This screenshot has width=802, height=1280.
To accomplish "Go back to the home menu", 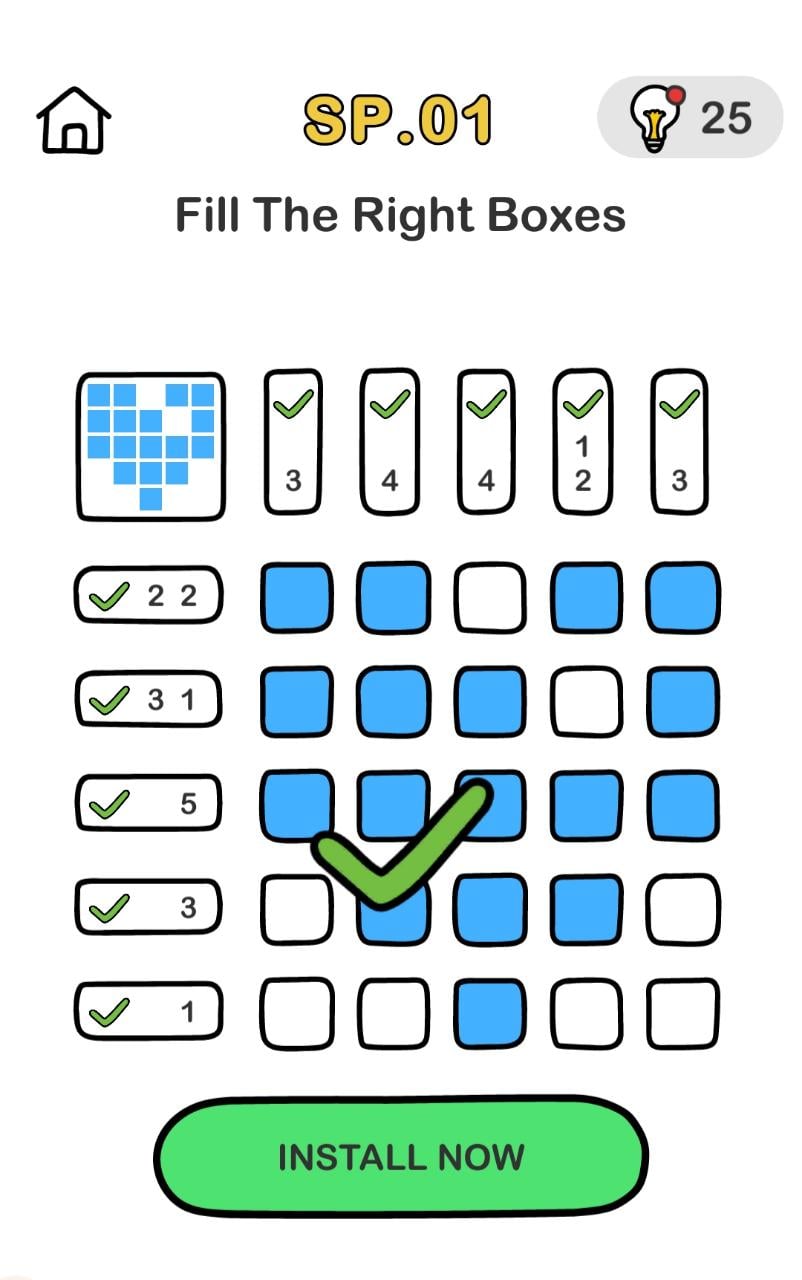I will pyautogui.click(x=73, y=120).
